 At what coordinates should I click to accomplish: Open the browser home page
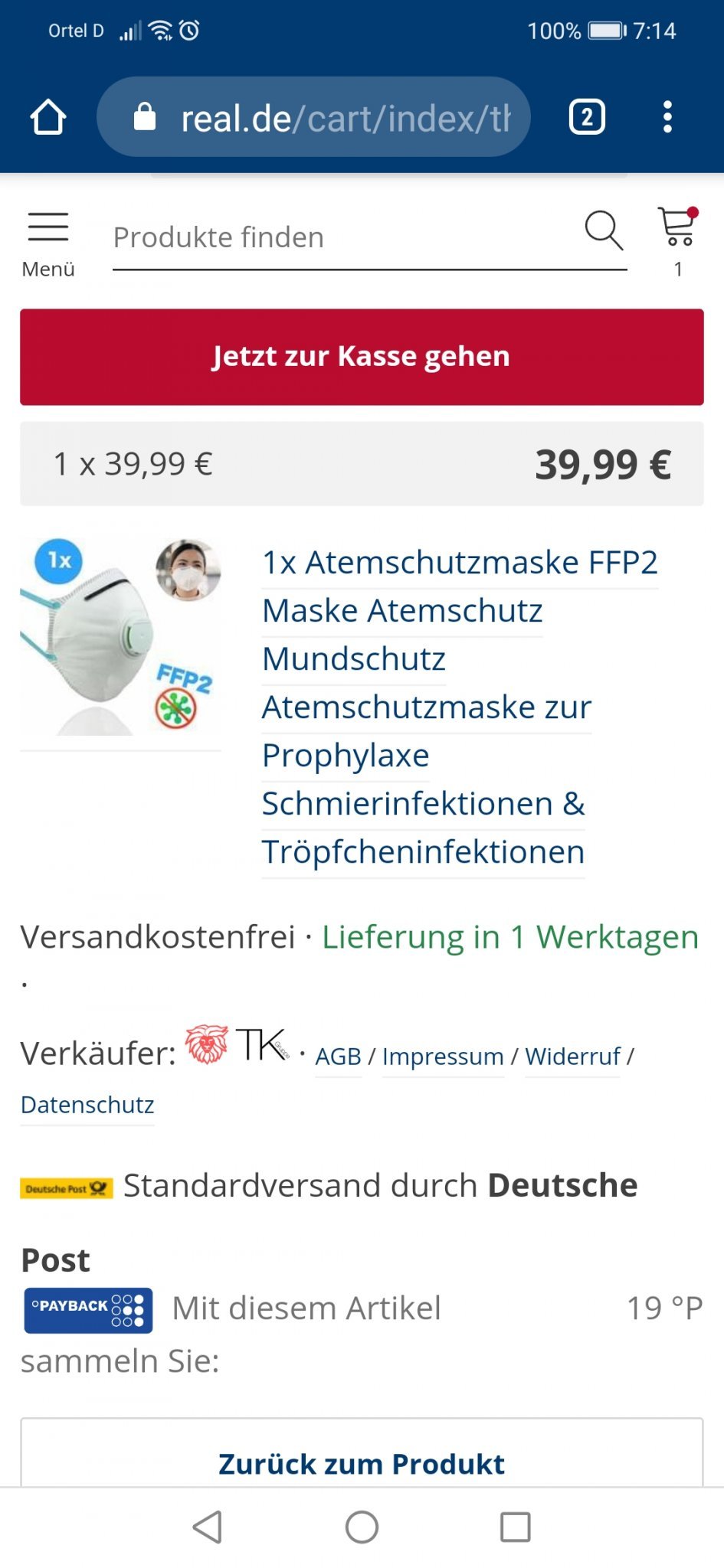click(x=48, y=117)
